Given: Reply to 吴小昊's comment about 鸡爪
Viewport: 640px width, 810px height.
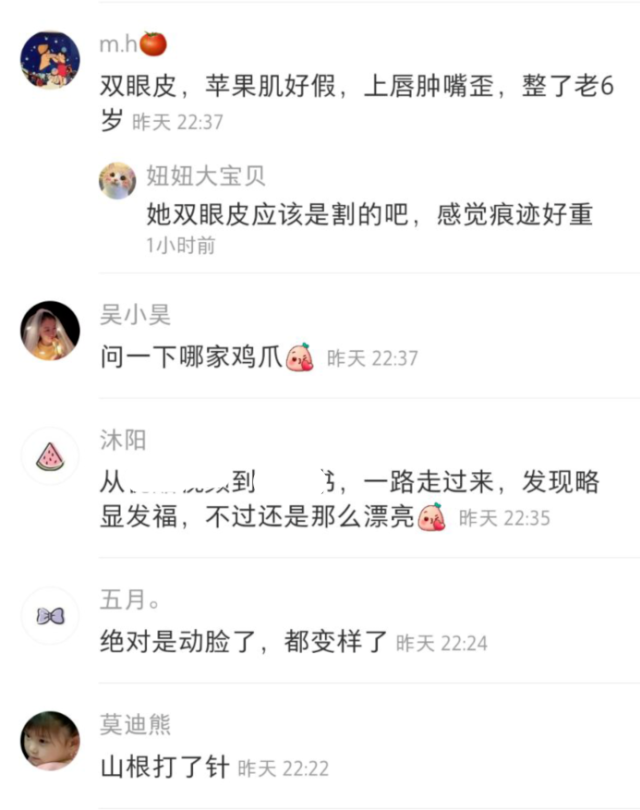Looking at the screenshot, I should pos(191,357).
